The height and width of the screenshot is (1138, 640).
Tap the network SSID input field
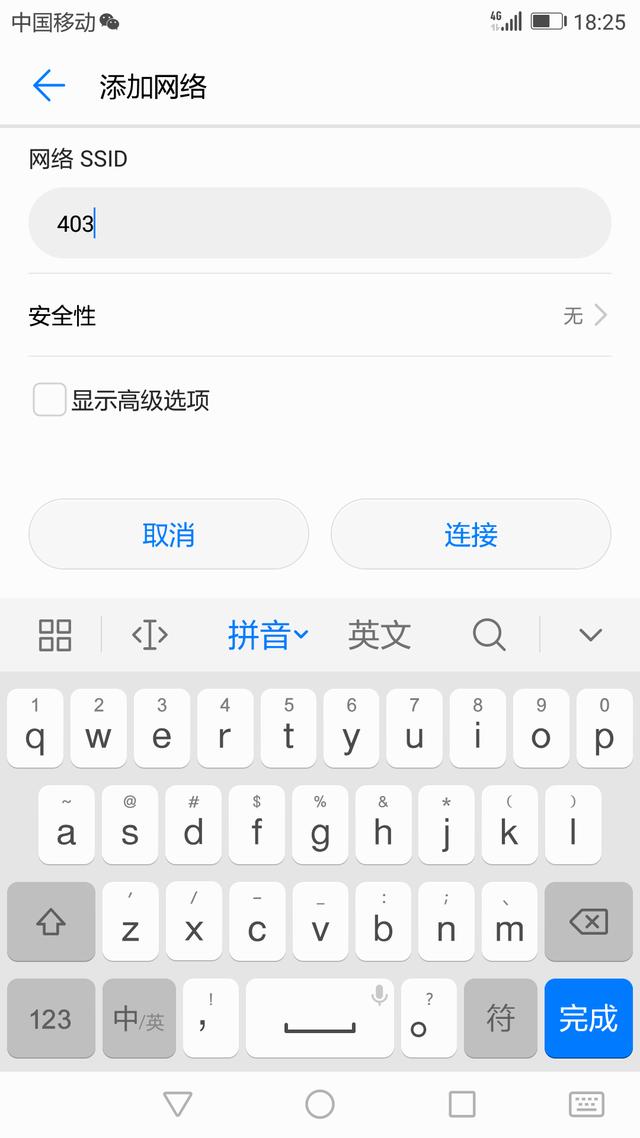[320, 223]
